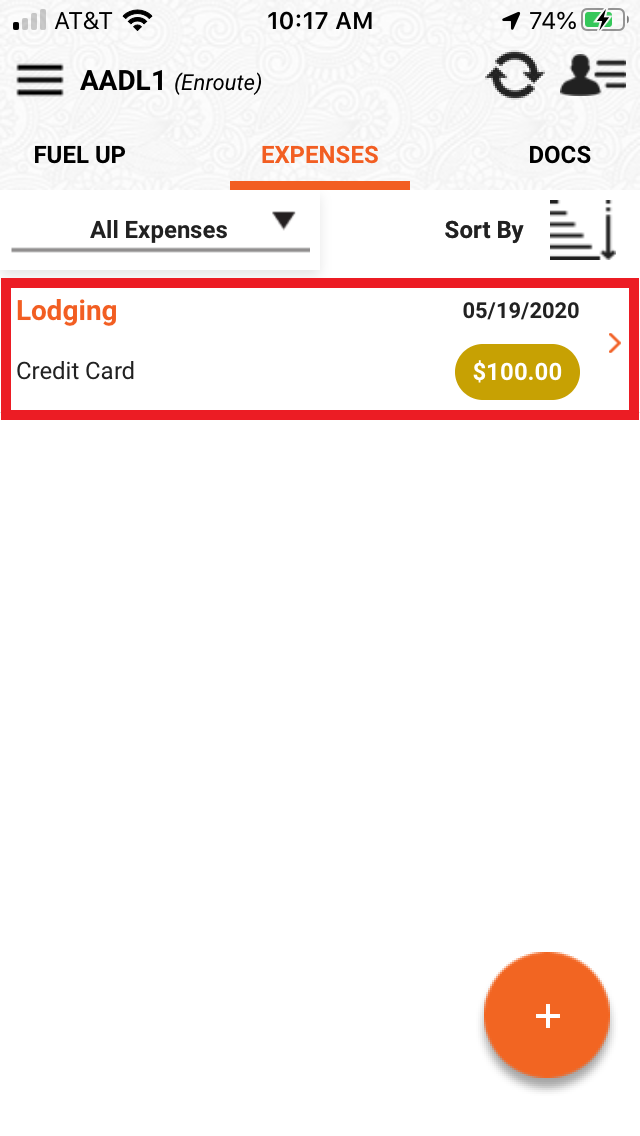The height and width of the screenshot is (1136, 640).
Task: Go to the DOCS tab
Action: coord(559,155)
